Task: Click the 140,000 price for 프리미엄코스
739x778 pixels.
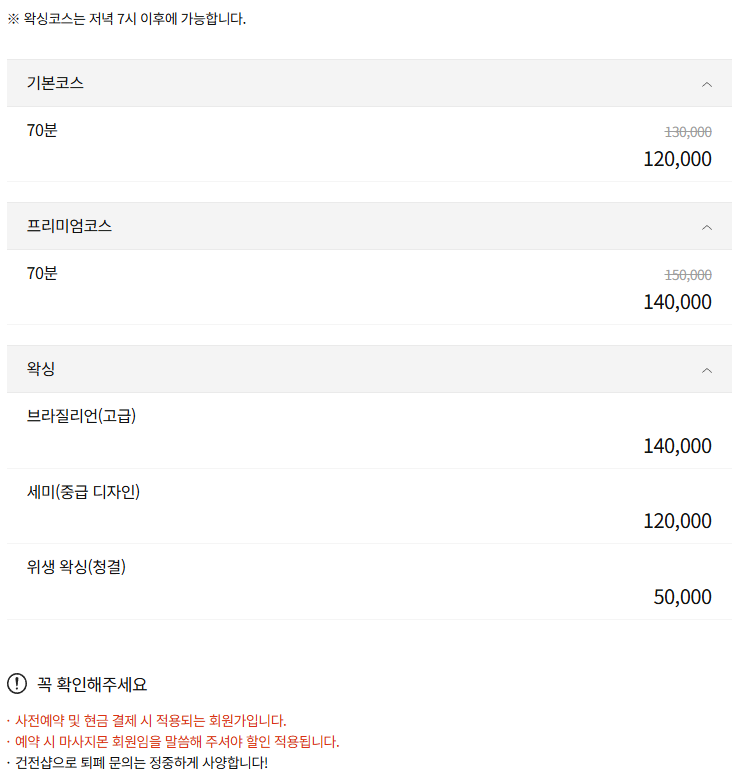Action: coord(676,301)
